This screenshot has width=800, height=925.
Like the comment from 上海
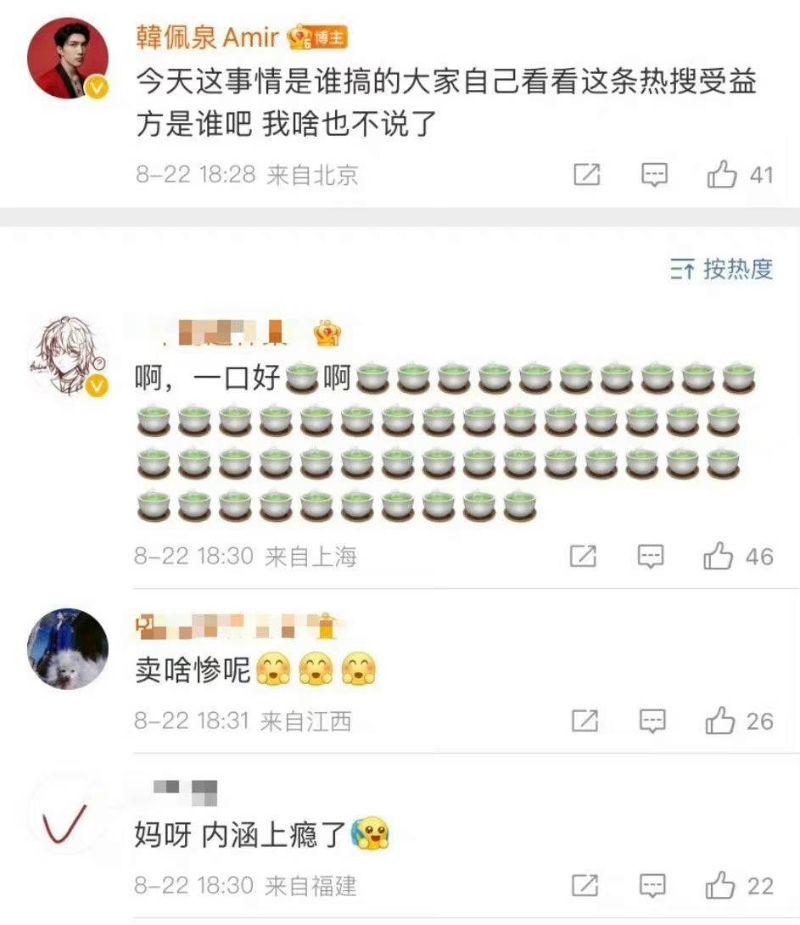click(719, 555)
